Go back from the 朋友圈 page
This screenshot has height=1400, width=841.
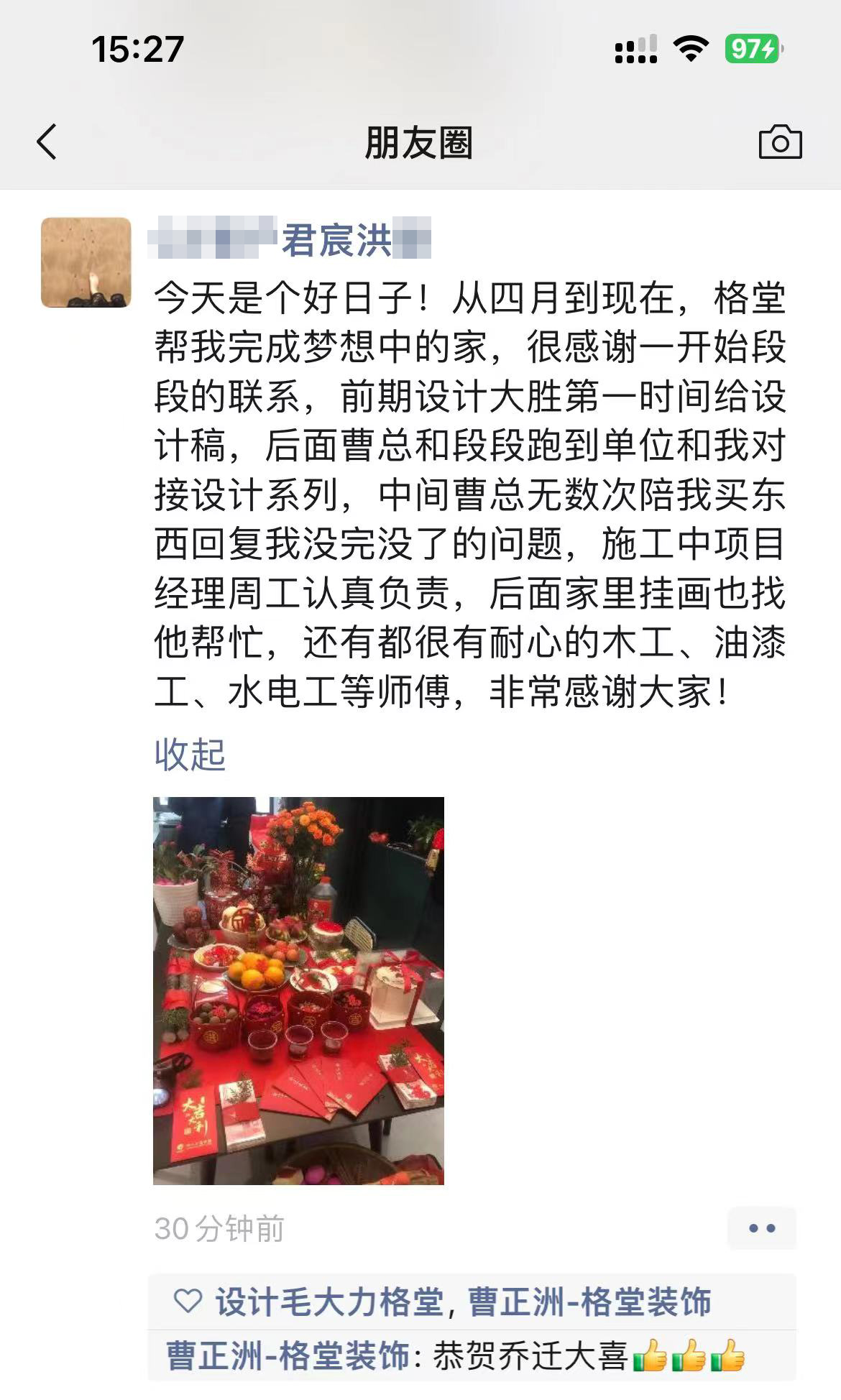click(47, 142)
